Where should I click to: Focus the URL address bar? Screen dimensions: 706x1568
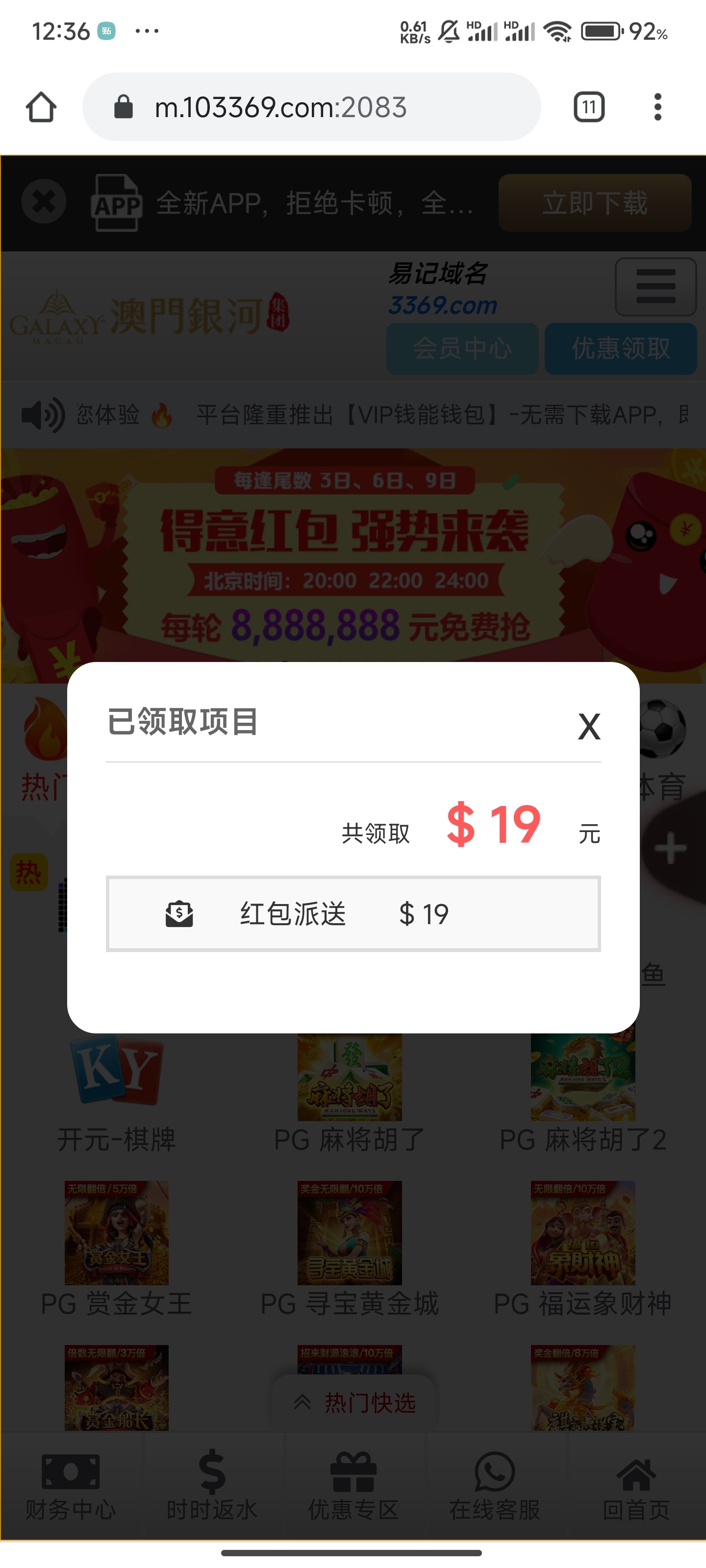(311, 107)
